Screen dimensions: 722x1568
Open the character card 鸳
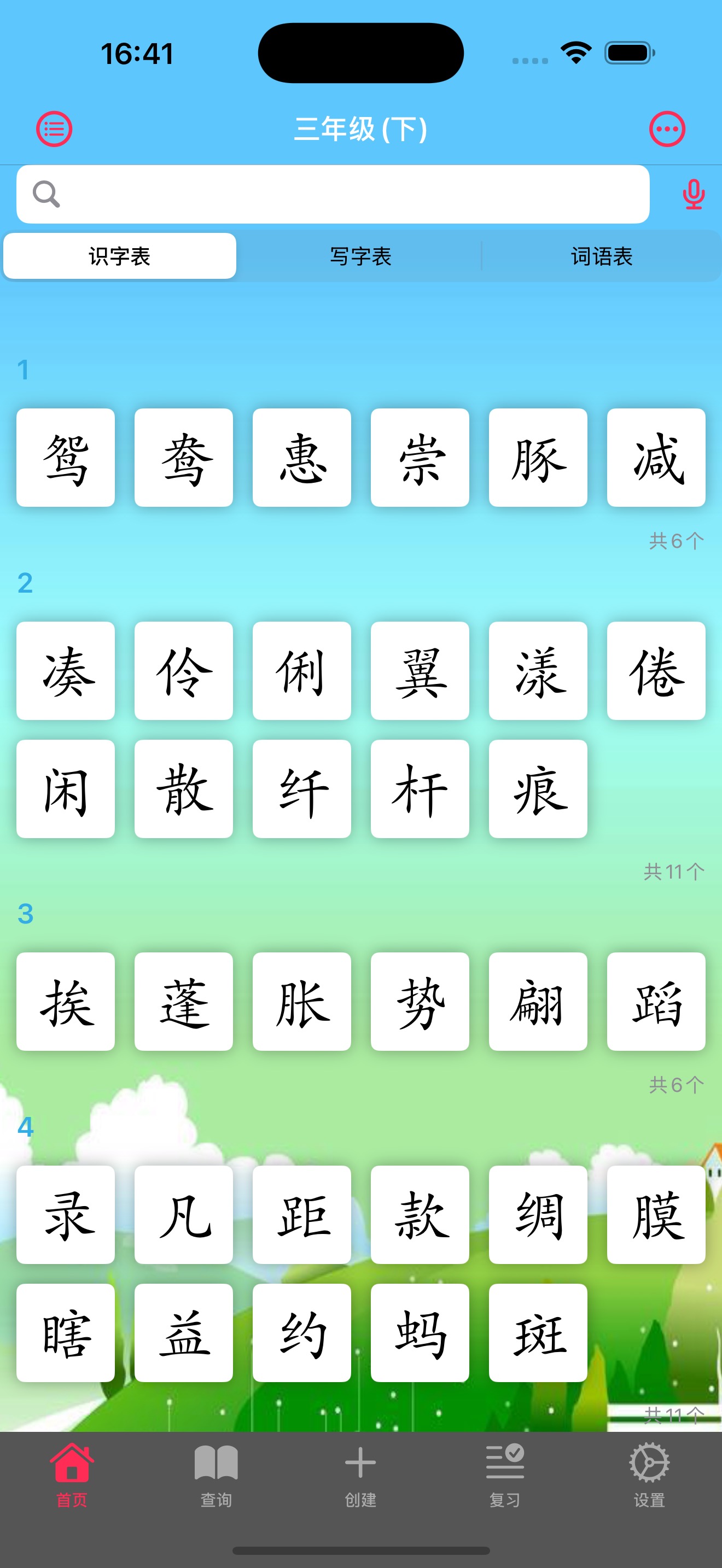pos(66,458)
